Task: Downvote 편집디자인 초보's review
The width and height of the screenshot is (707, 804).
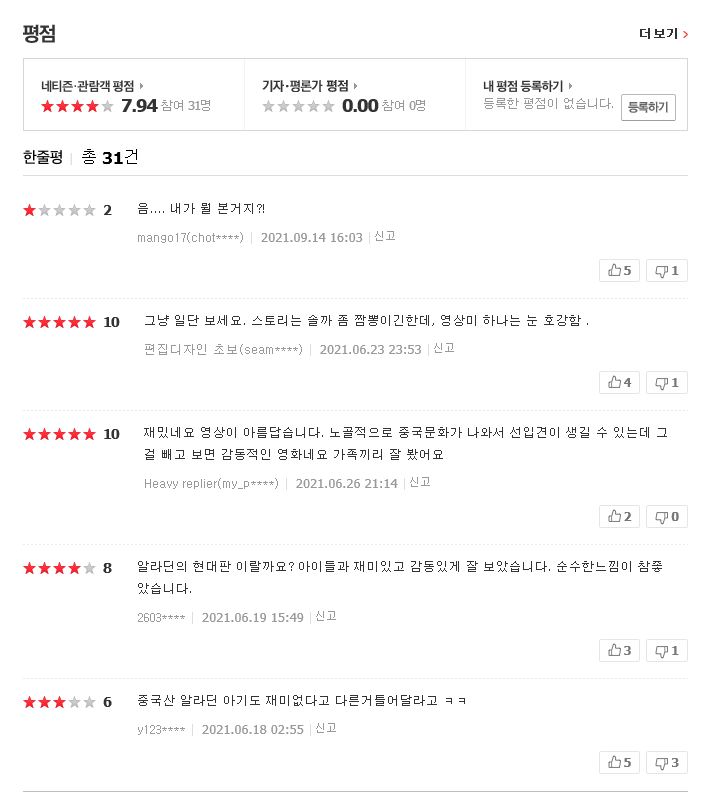Action: [666, 382]
